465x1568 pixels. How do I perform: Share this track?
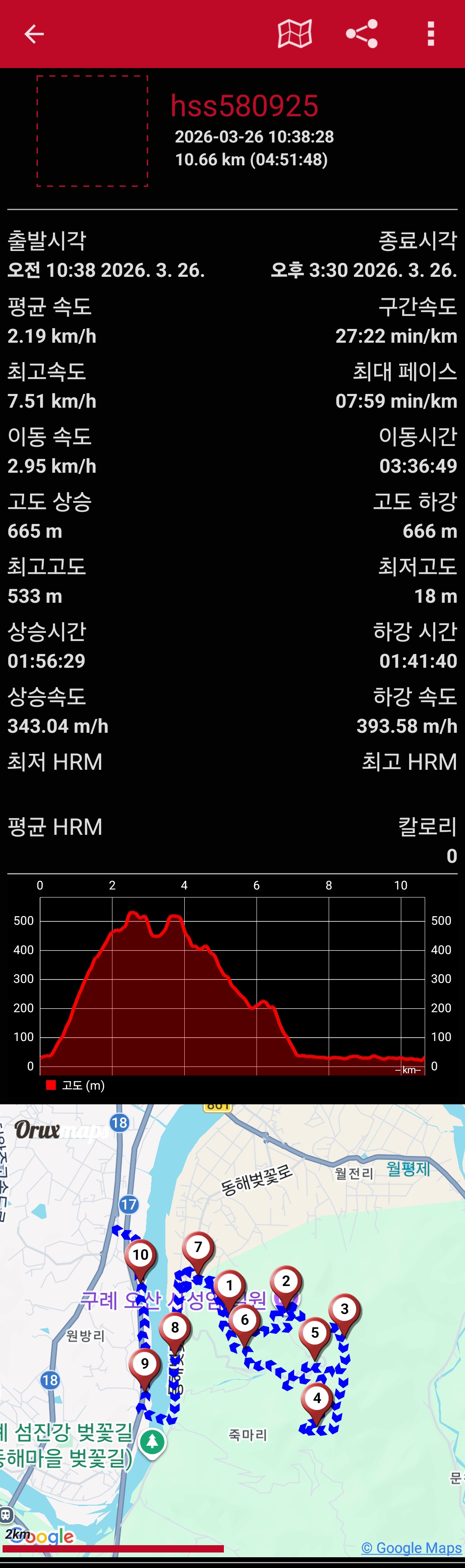[362, 34]
